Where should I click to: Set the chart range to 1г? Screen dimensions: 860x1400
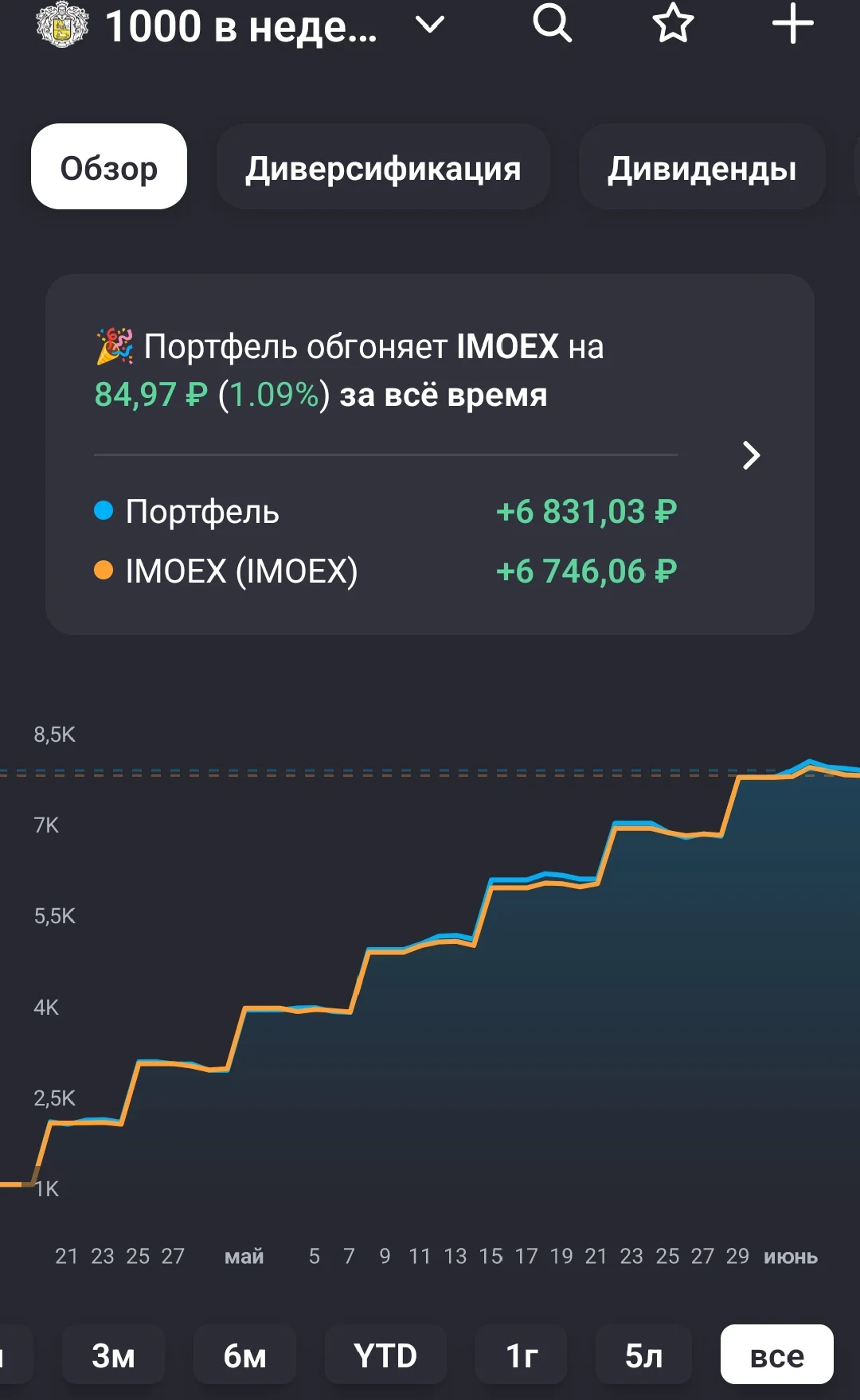522,1355
